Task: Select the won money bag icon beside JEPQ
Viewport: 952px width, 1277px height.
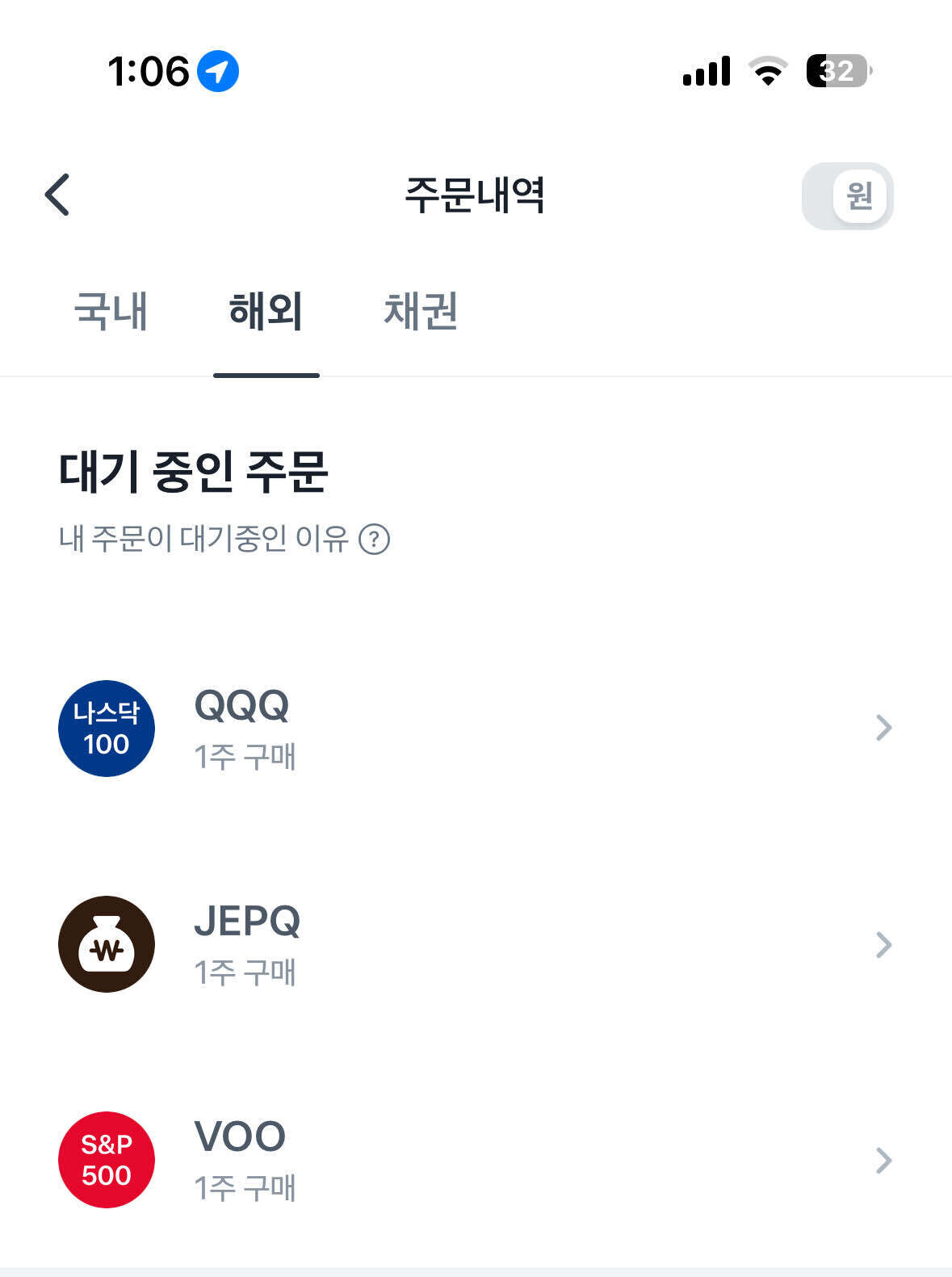Action: 107,943
